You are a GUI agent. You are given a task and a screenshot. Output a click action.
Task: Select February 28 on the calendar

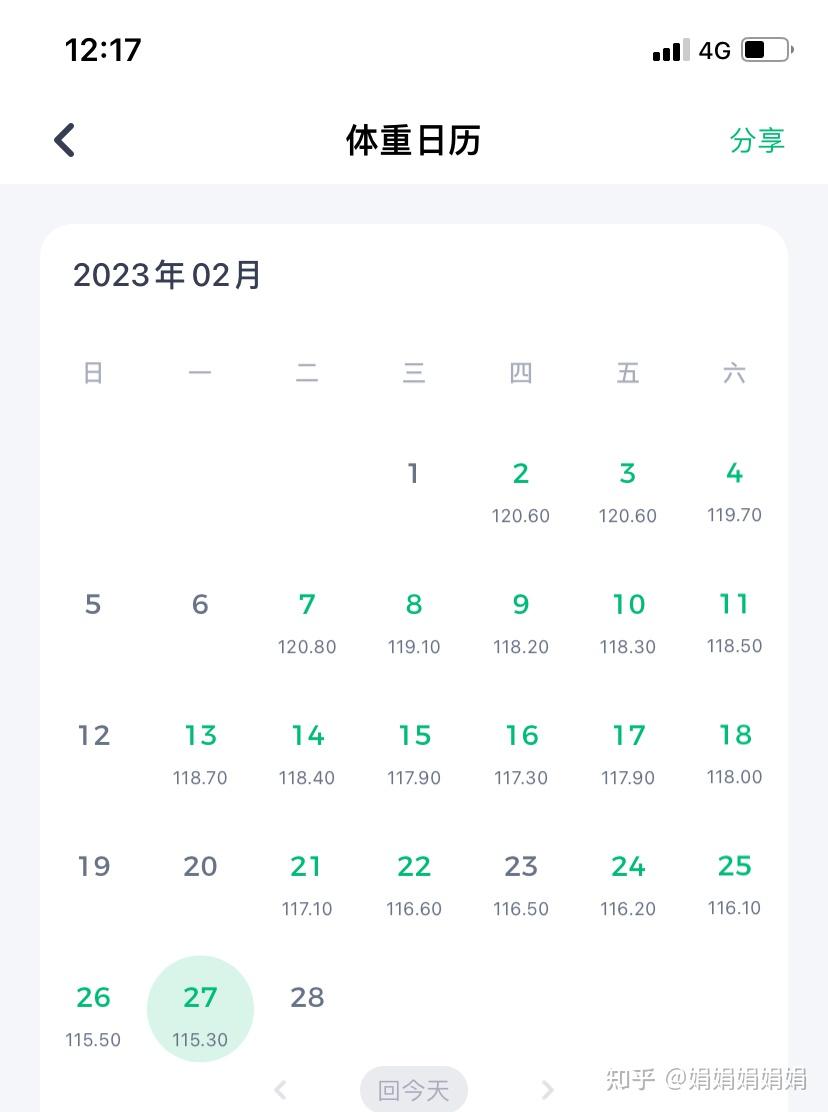307,998
